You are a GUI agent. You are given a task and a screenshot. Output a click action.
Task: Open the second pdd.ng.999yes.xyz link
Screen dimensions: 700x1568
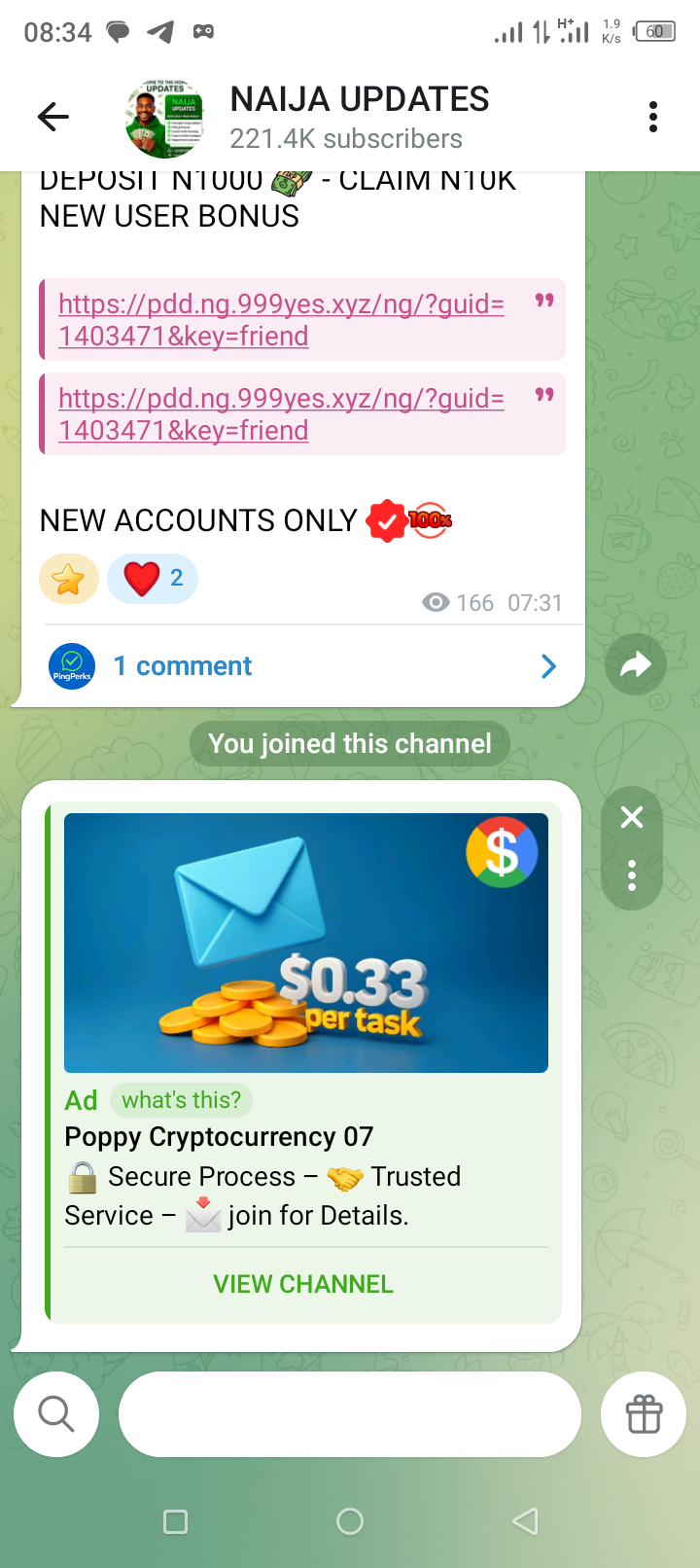tap(281, 414)
